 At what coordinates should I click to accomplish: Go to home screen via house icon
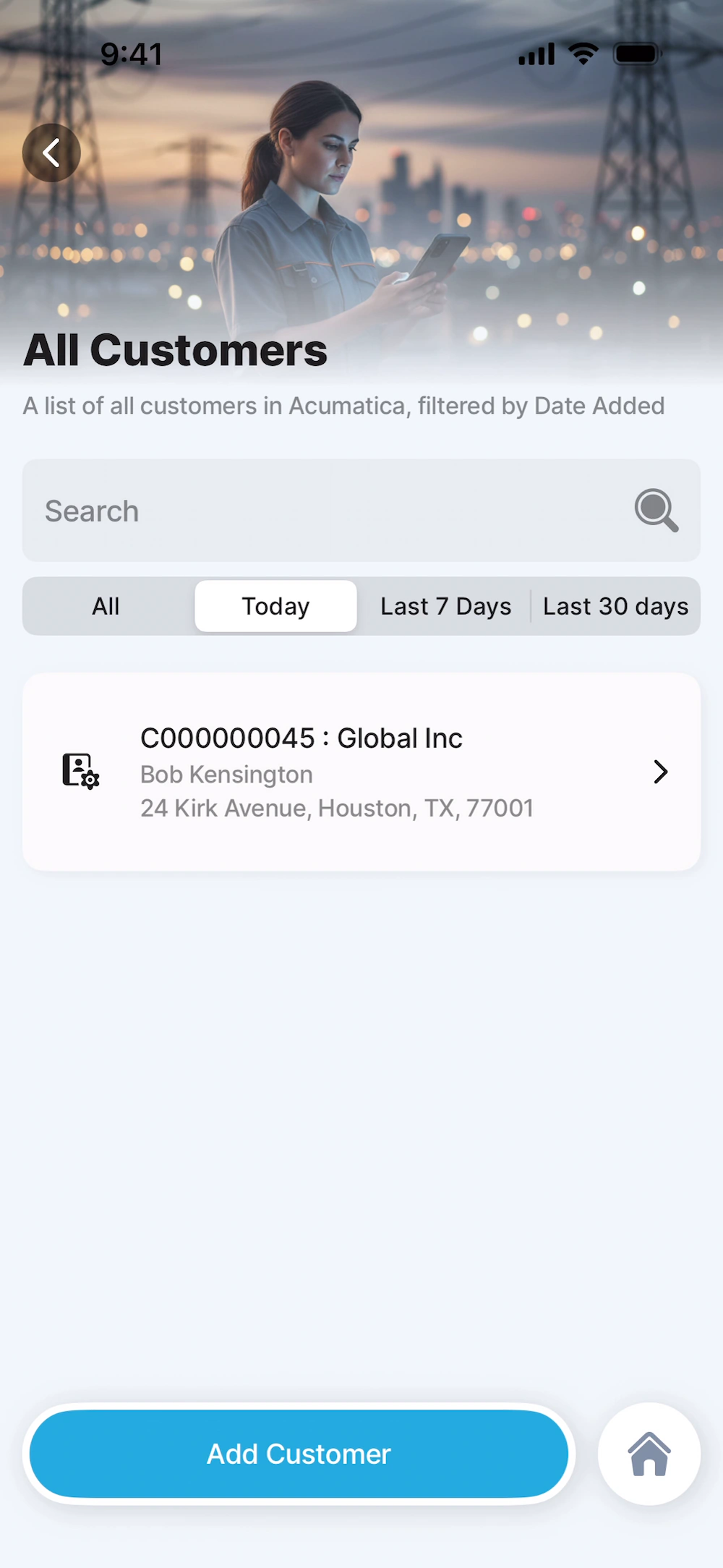(x=649, y=1454)
